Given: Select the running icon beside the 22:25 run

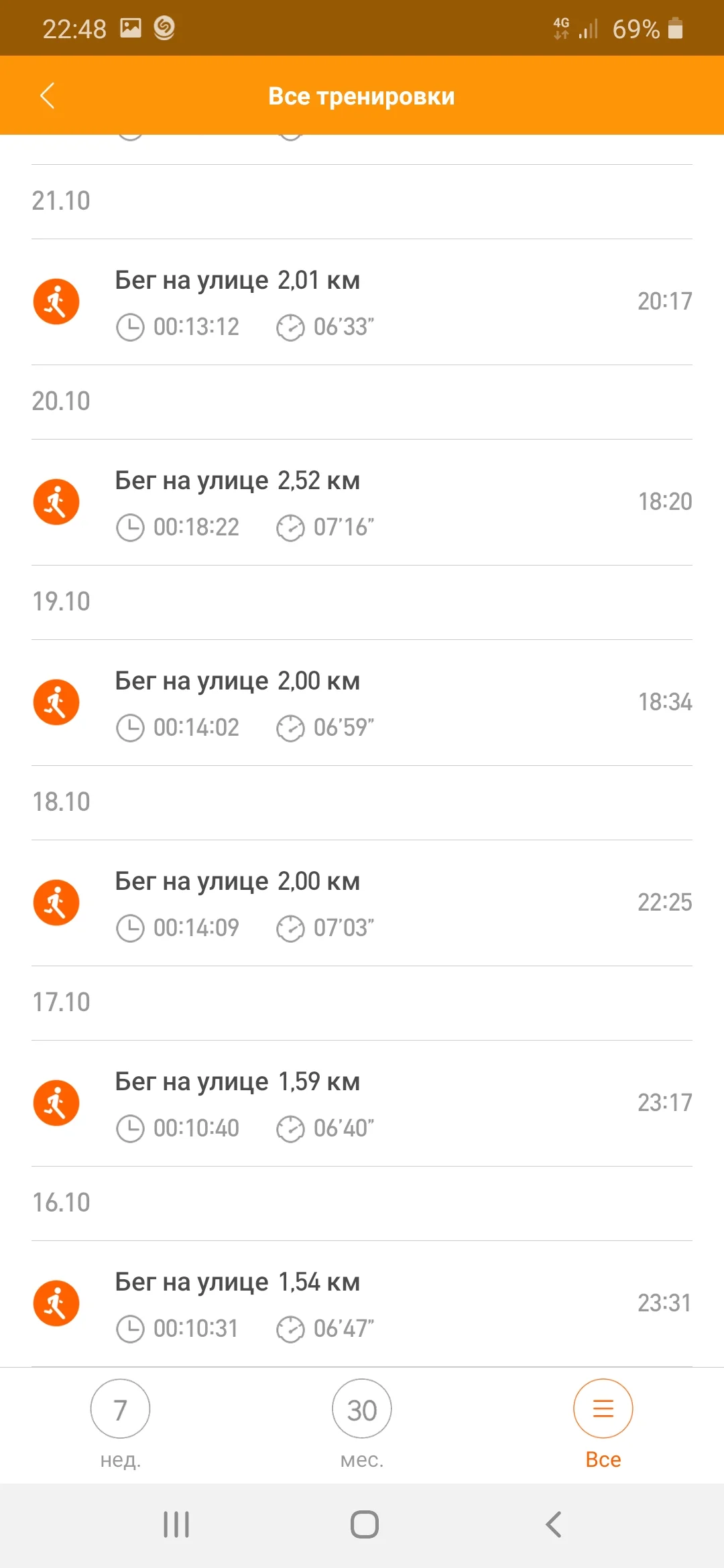Looking at the screenshot, I should tap(56, 902).
